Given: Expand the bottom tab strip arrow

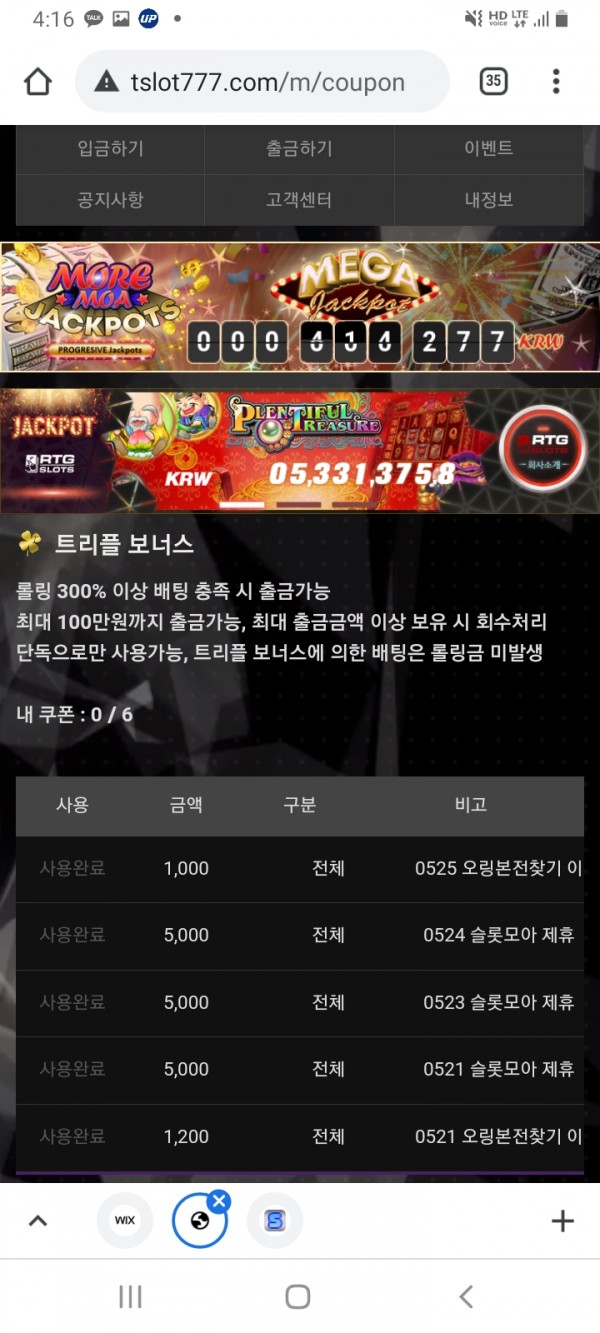Looking at the screenshot, I should (x=38, y=1220).
